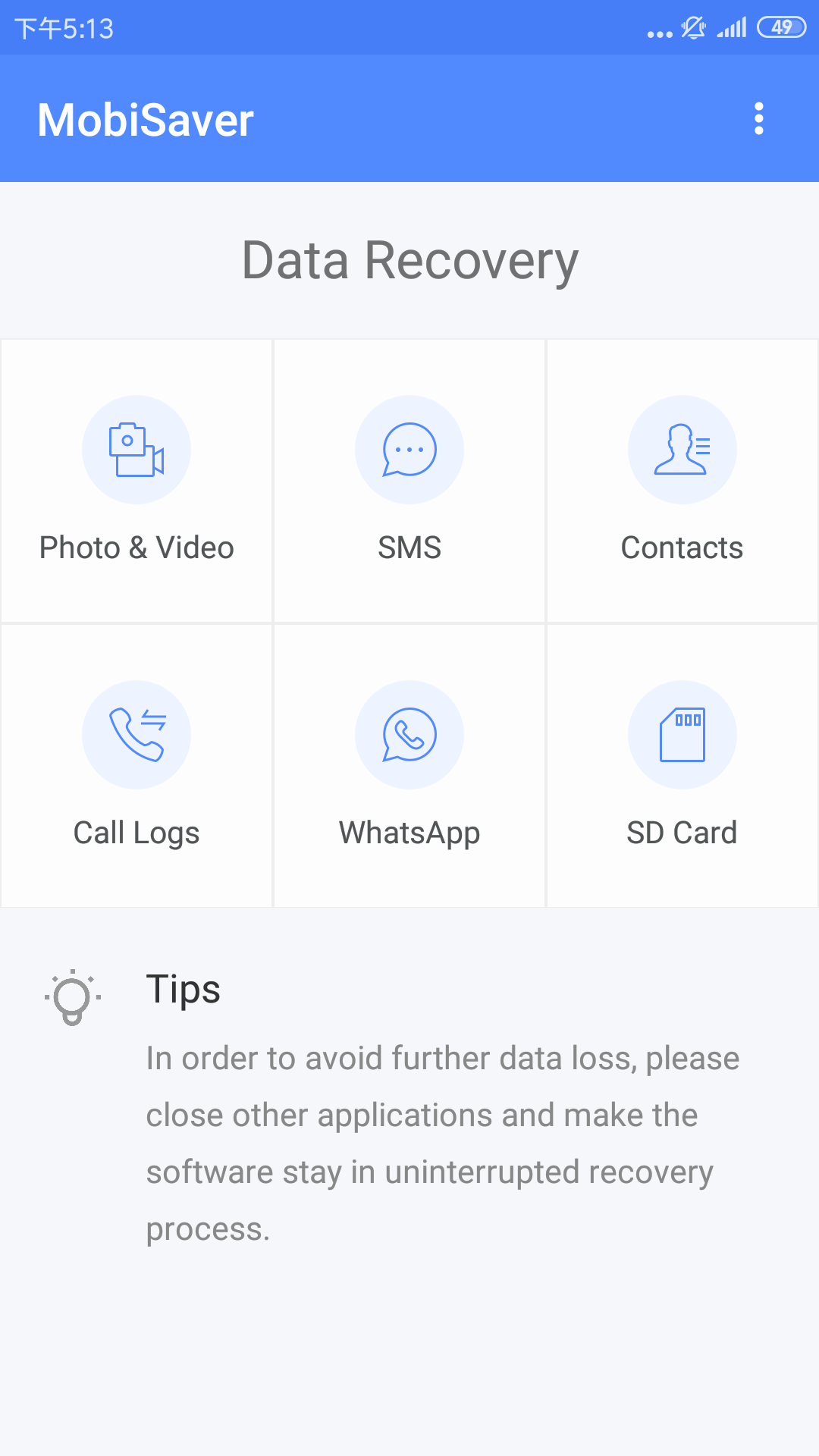Screen dimensions: 819x1456
Task: Select the Photo & Video label text
Action: (136, 547)
